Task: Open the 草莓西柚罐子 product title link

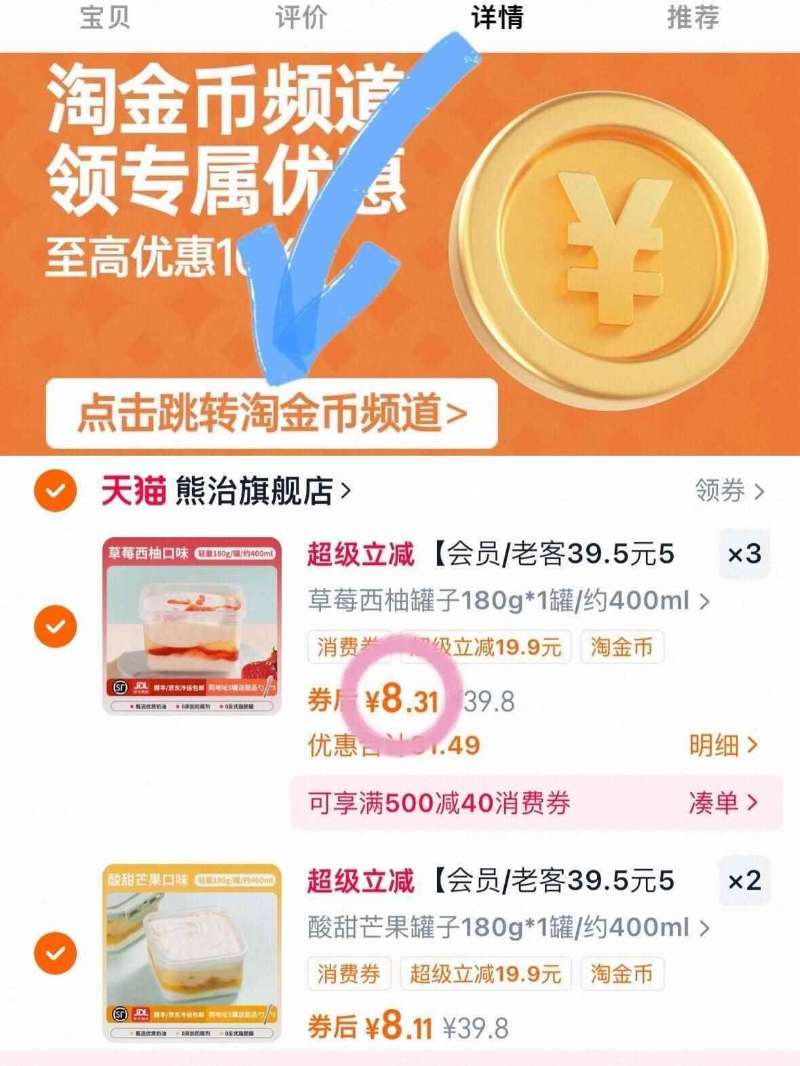Action: [x=490, y=602]
